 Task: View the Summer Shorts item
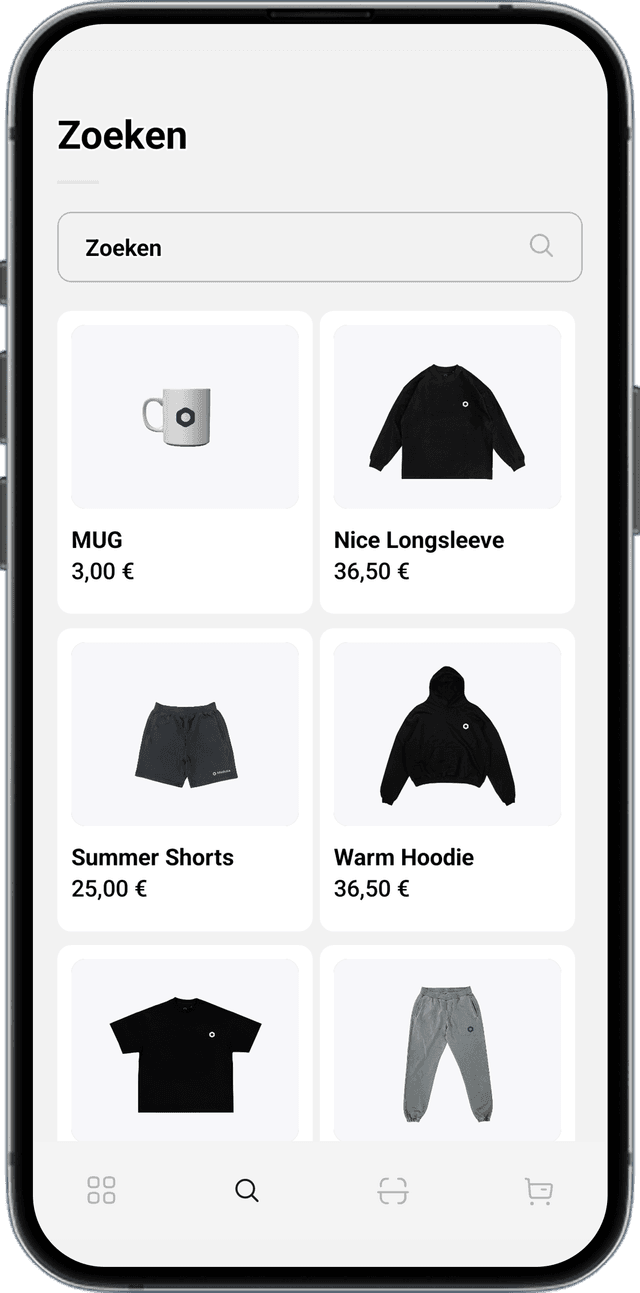(185, 778)
